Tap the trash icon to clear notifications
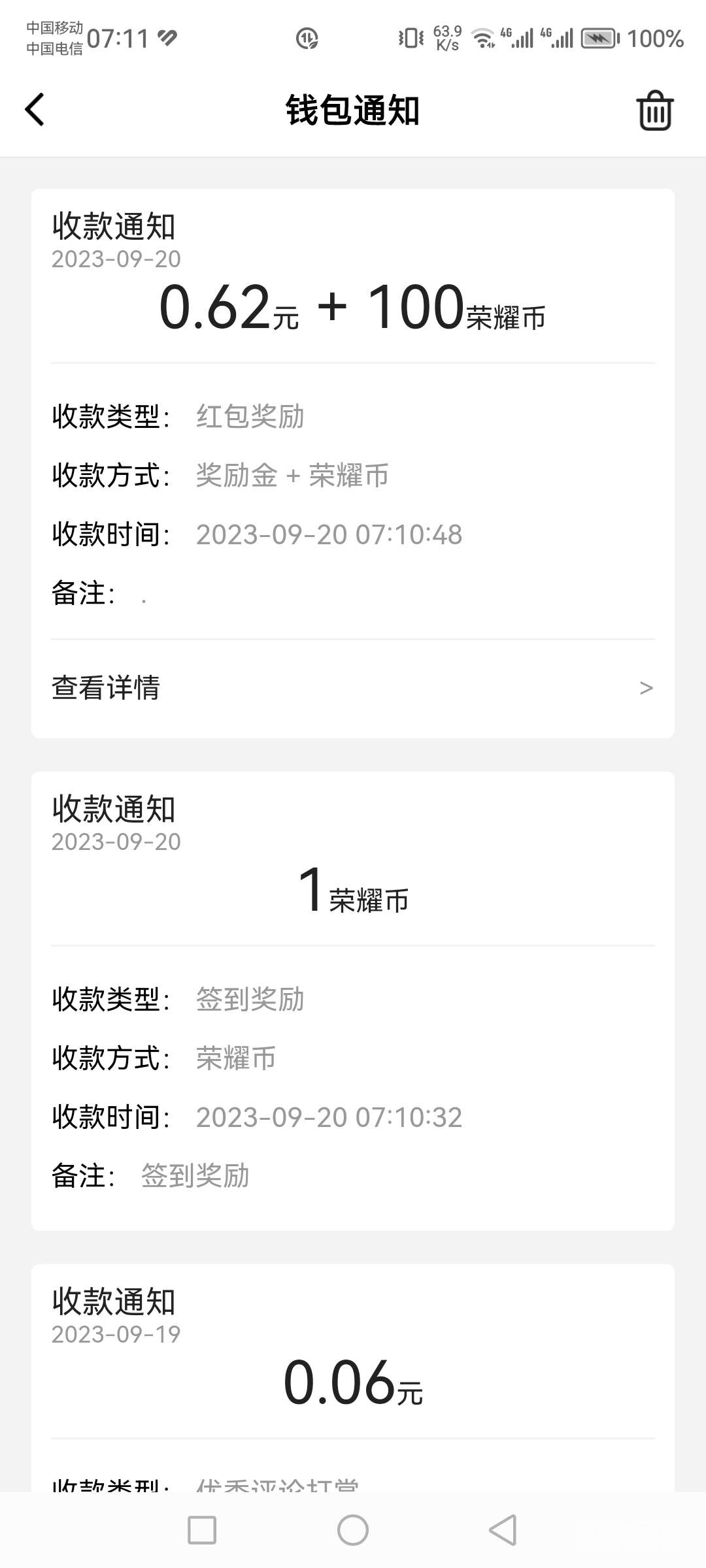Viewport: 706px width, 1568px height. [654, 110]
